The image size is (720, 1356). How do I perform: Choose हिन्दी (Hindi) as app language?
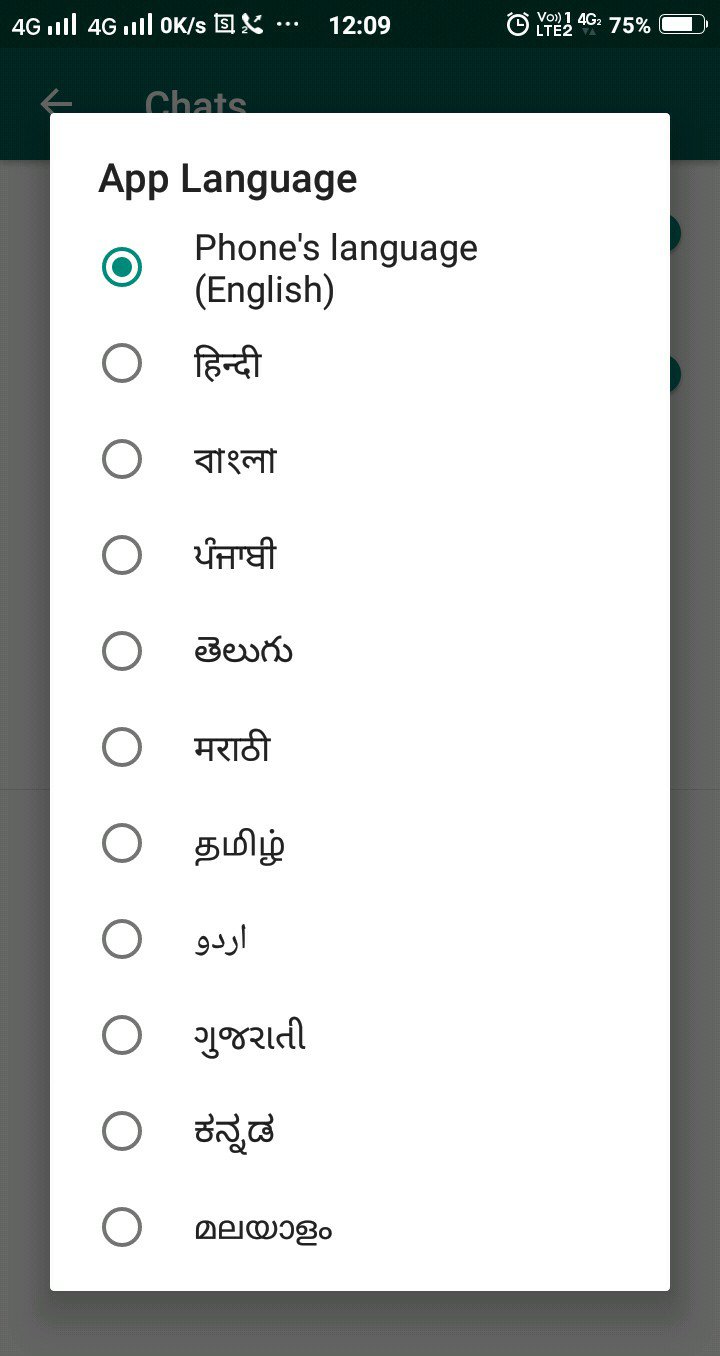pyautogui.click(x=122, y=363)
